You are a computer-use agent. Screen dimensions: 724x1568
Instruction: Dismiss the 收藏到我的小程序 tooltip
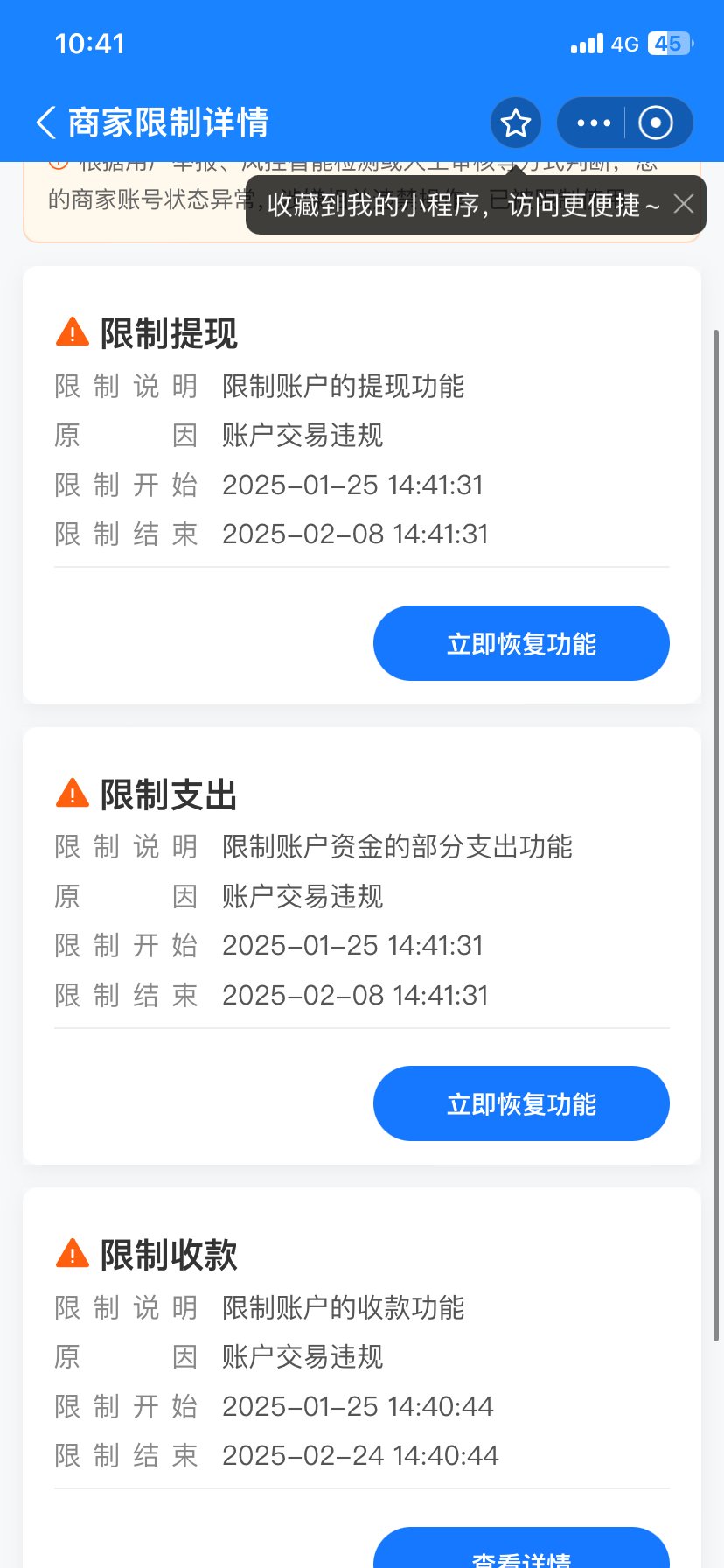[x=684, y=205]
